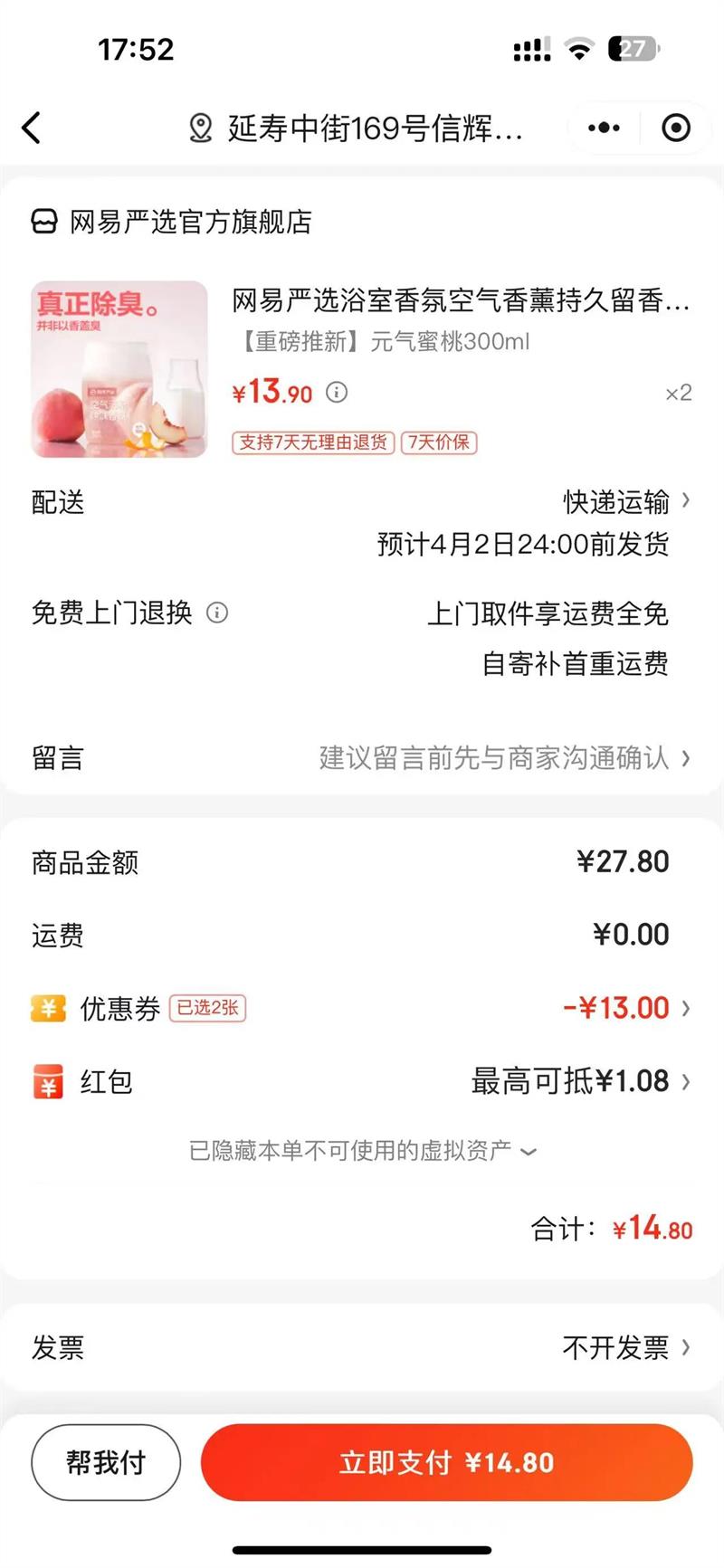The height and width of the screenshot is (1568, 724).
Task: Open 网易严选官方旗舰店 store page
Action: 172,222
